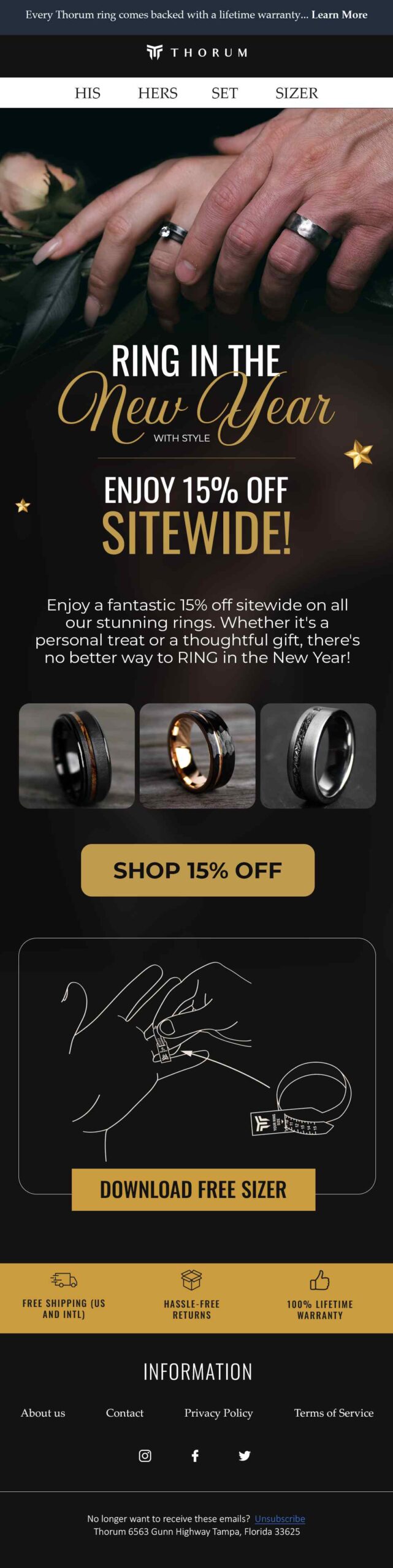The image size is (393, 1568).
Task: Open the HERS rings category
Action: point(158,93)
